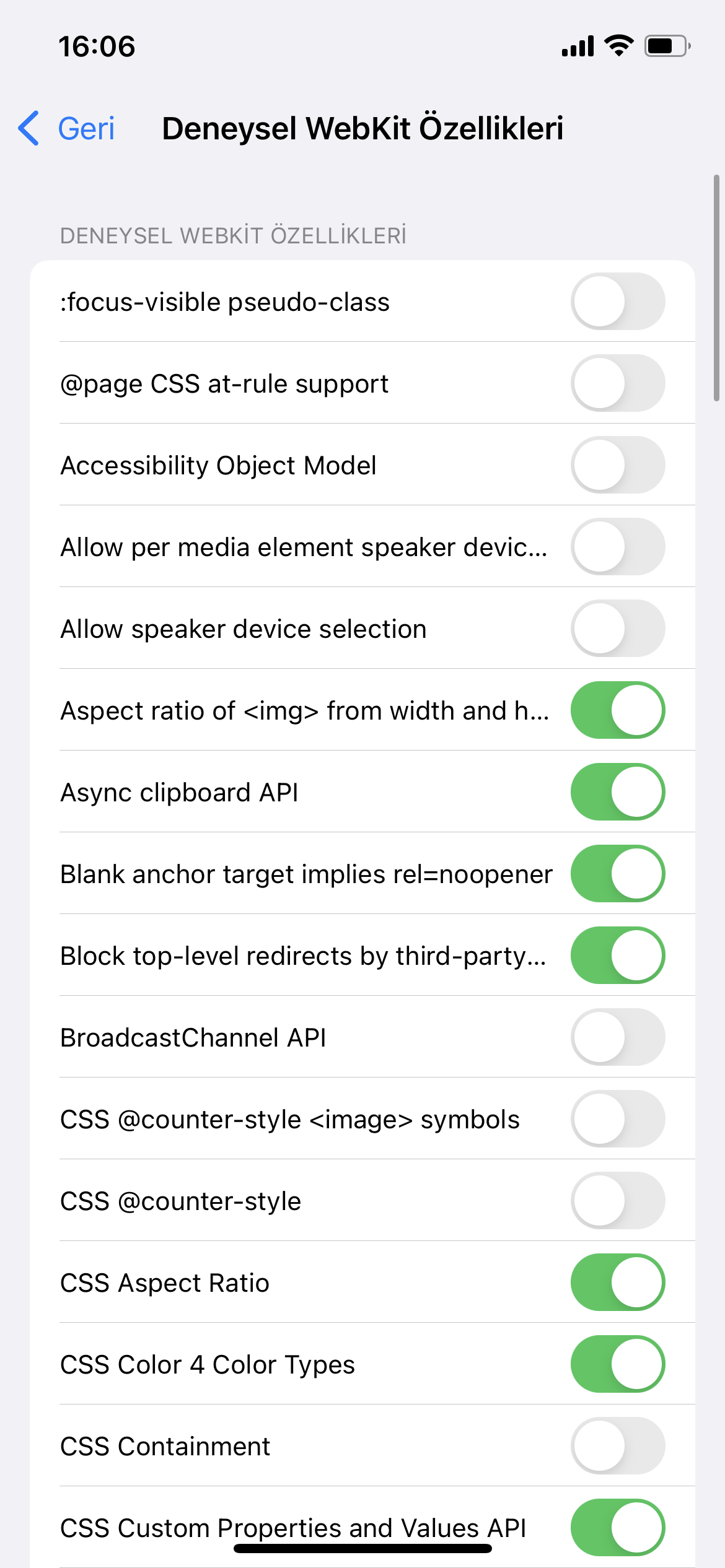This screenshot has height=1568, width=725.
Task: Switch off Block top-level redirects by third-party
Action: point(617,956)
